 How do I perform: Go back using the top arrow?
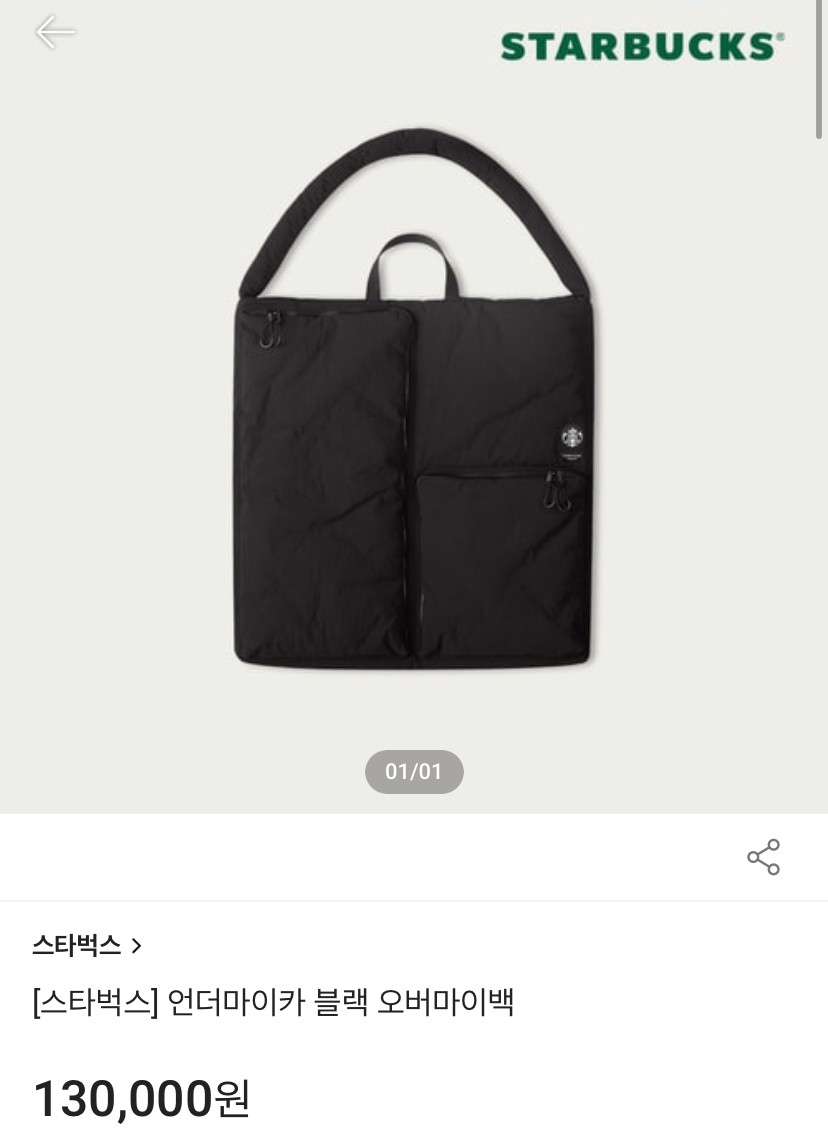[x=55, y=32]
